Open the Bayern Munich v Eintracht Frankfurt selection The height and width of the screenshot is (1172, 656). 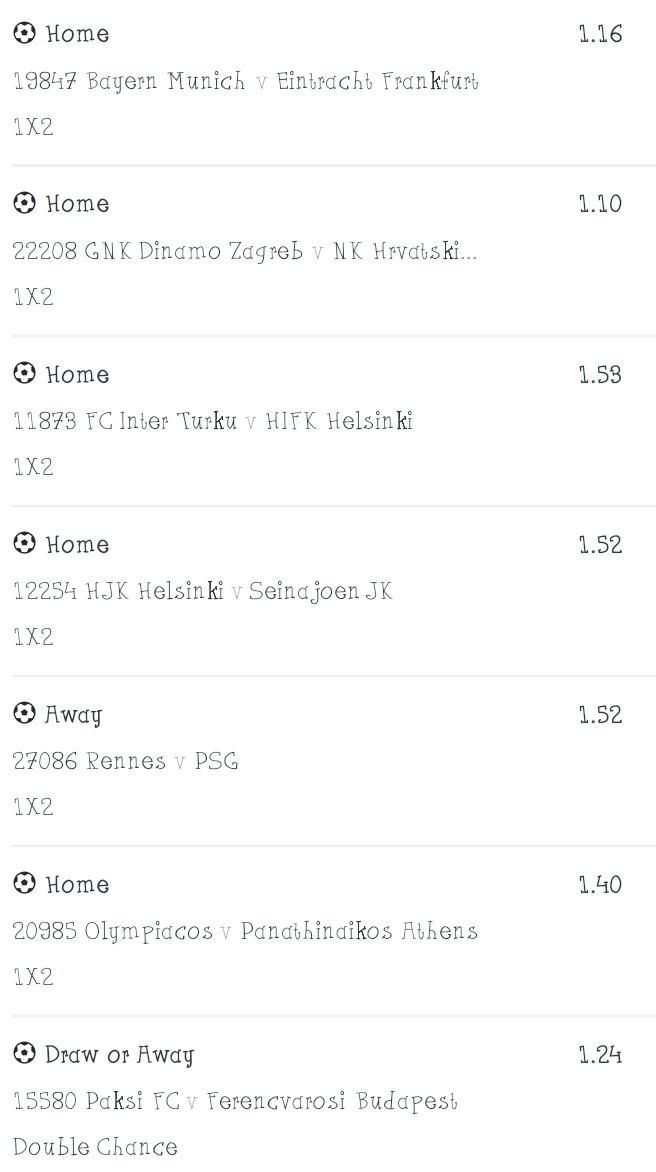tap(328, 81)
